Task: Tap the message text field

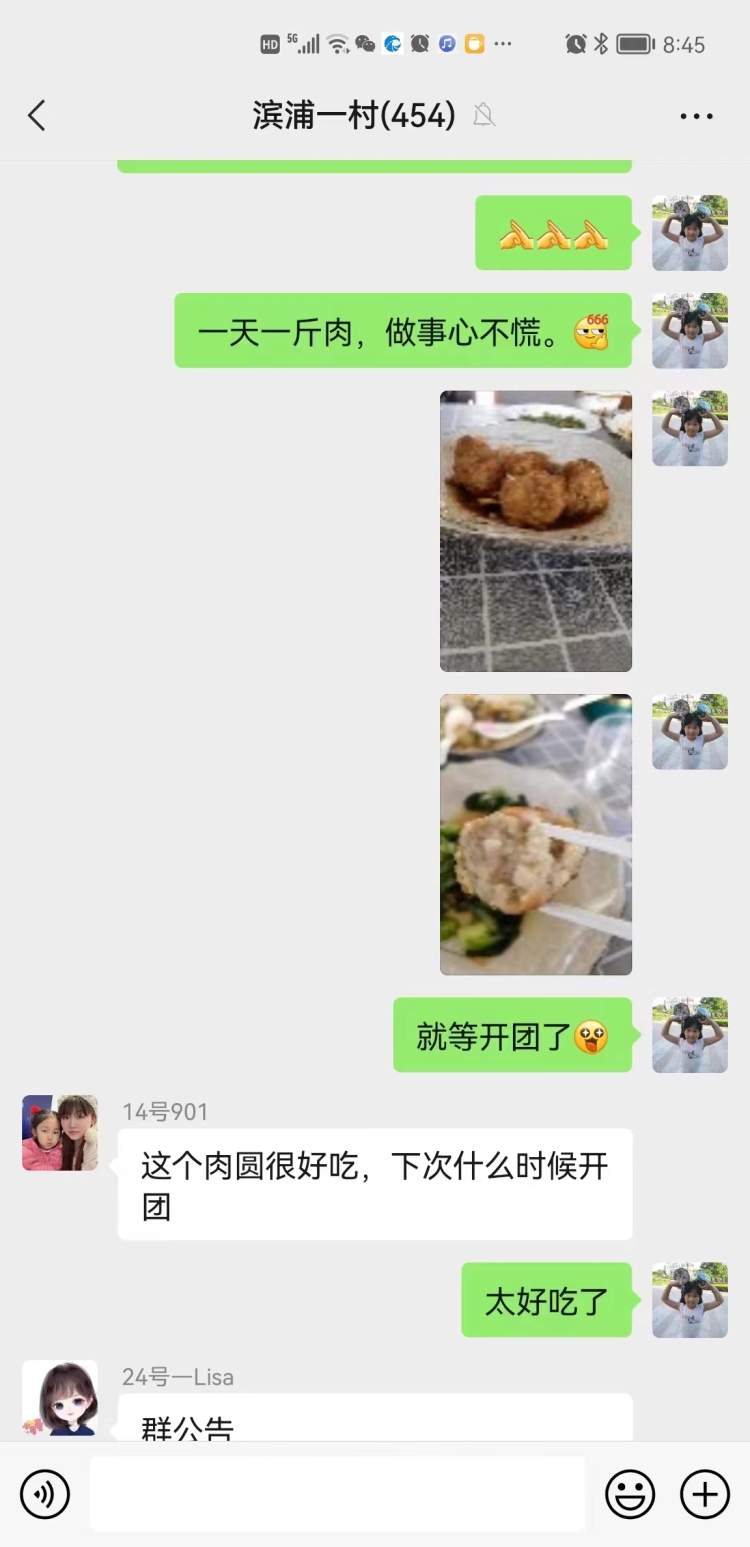Action: pyautogui.click(x=337, y=1494)
